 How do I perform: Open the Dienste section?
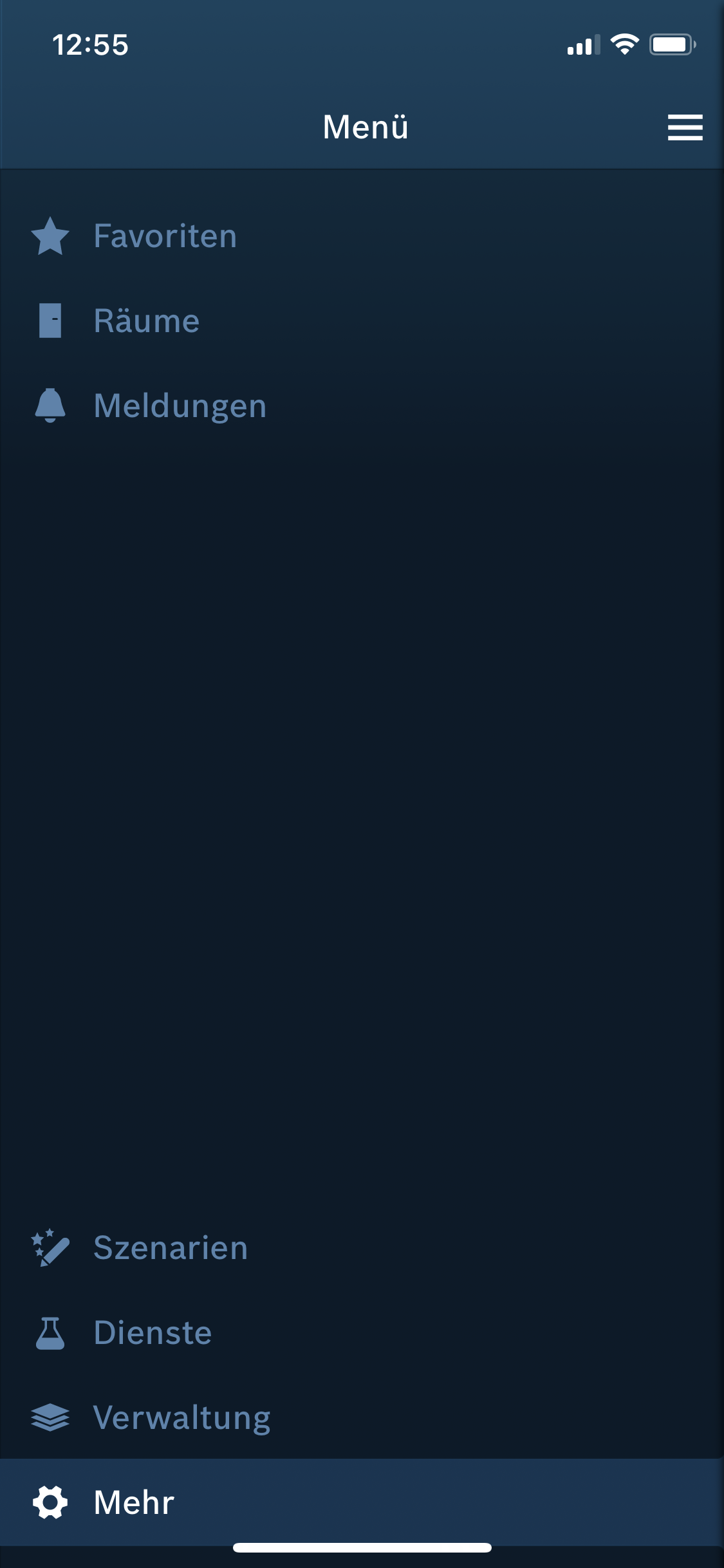[x=153, y=1332]
